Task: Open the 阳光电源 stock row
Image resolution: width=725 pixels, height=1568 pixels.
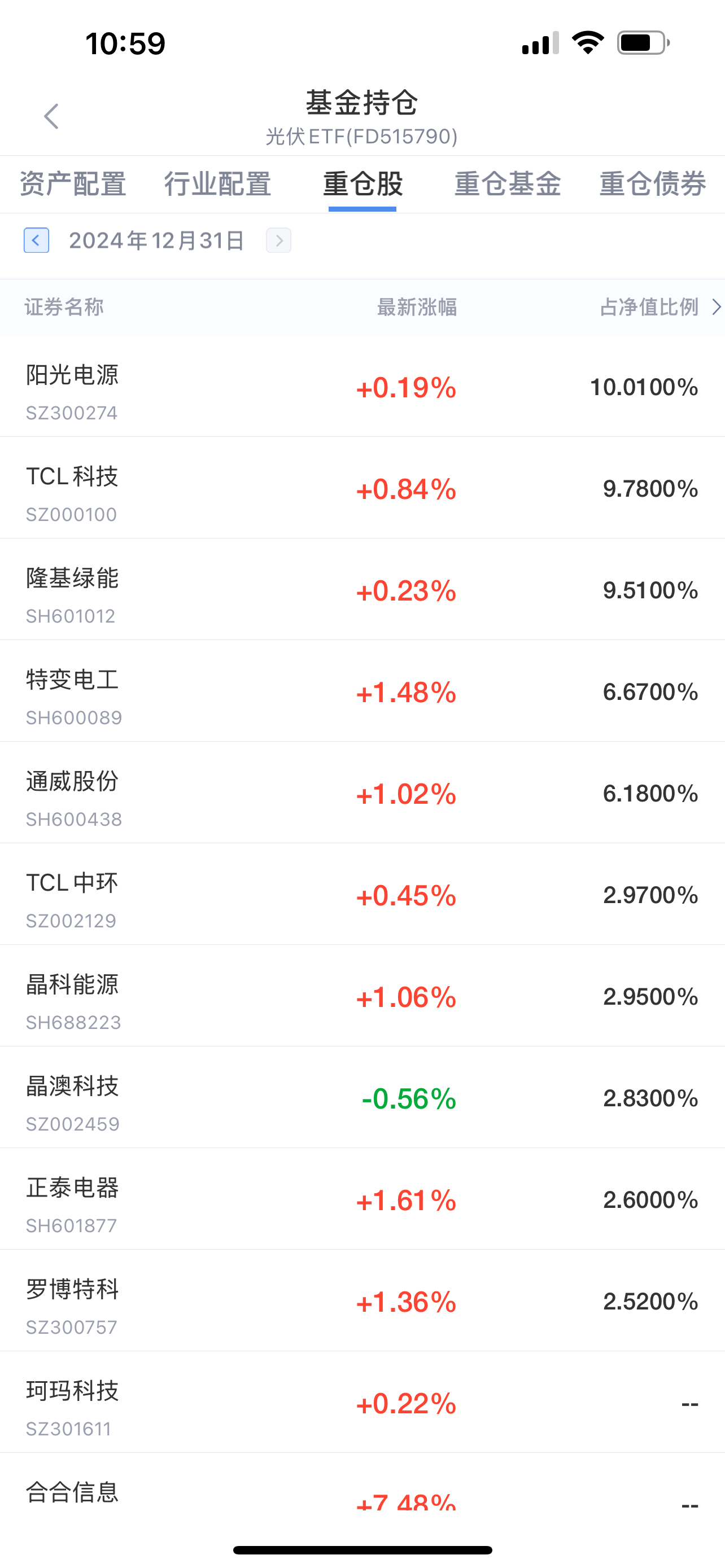Action: tap(362, 386)
